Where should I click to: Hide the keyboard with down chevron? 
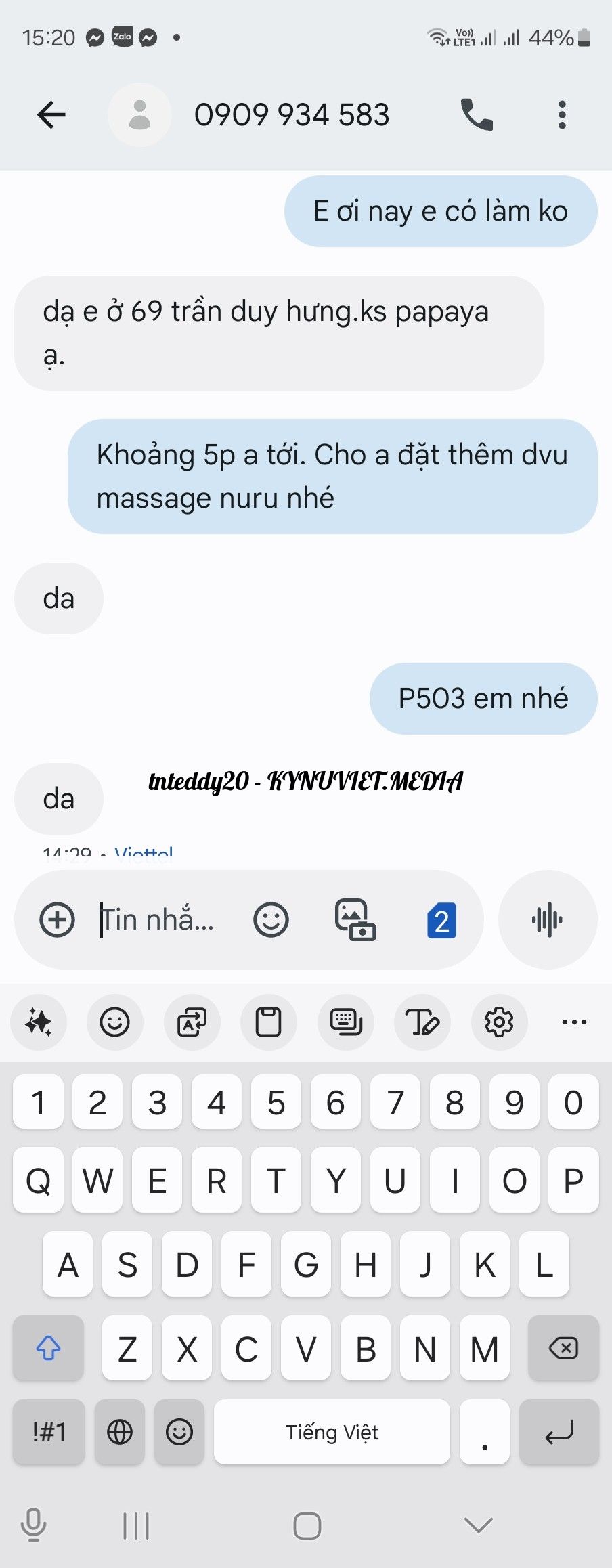(479, 1525)
